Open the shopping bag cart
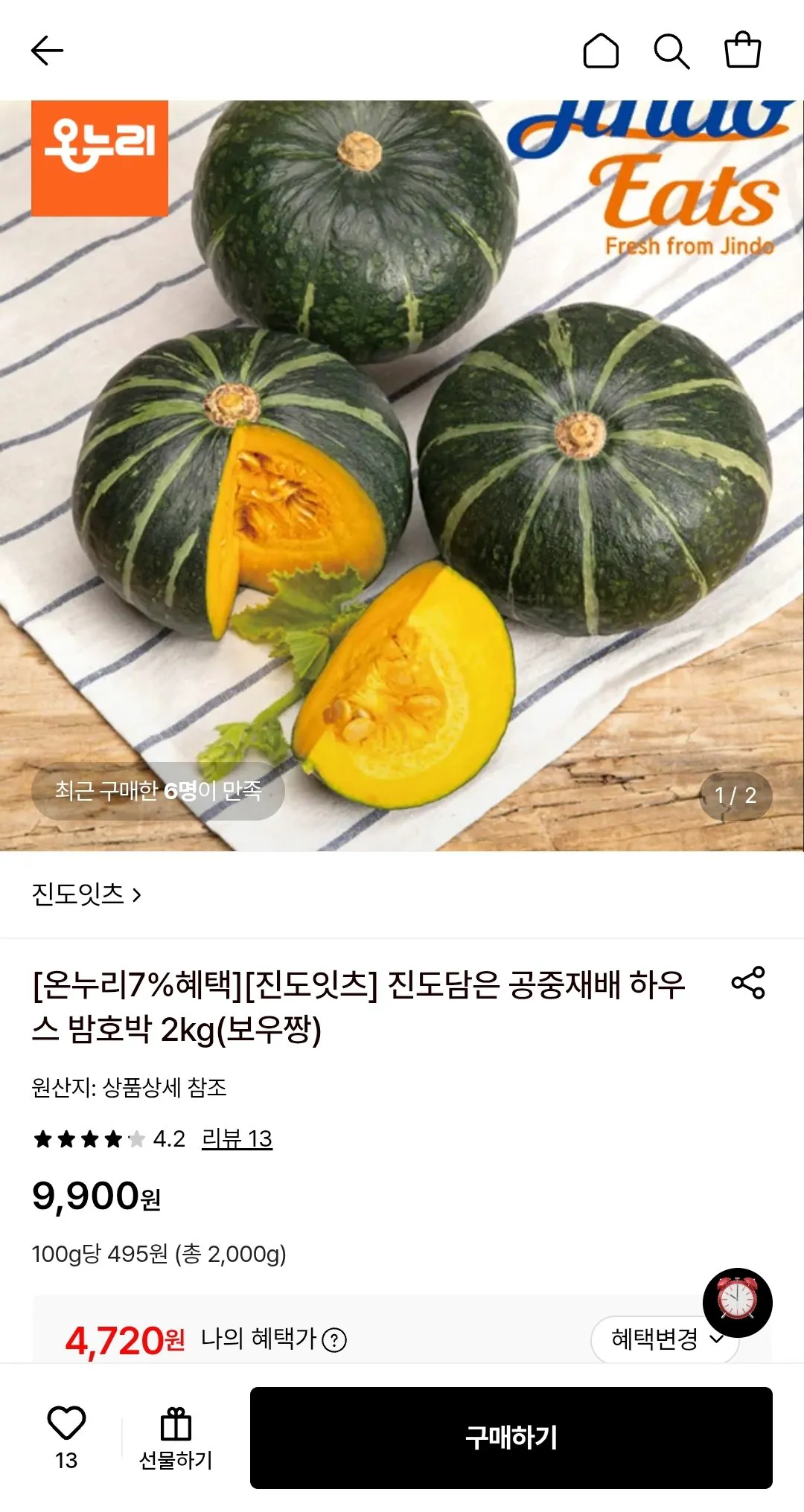The image size is (804, 1512). click(742, 50)
